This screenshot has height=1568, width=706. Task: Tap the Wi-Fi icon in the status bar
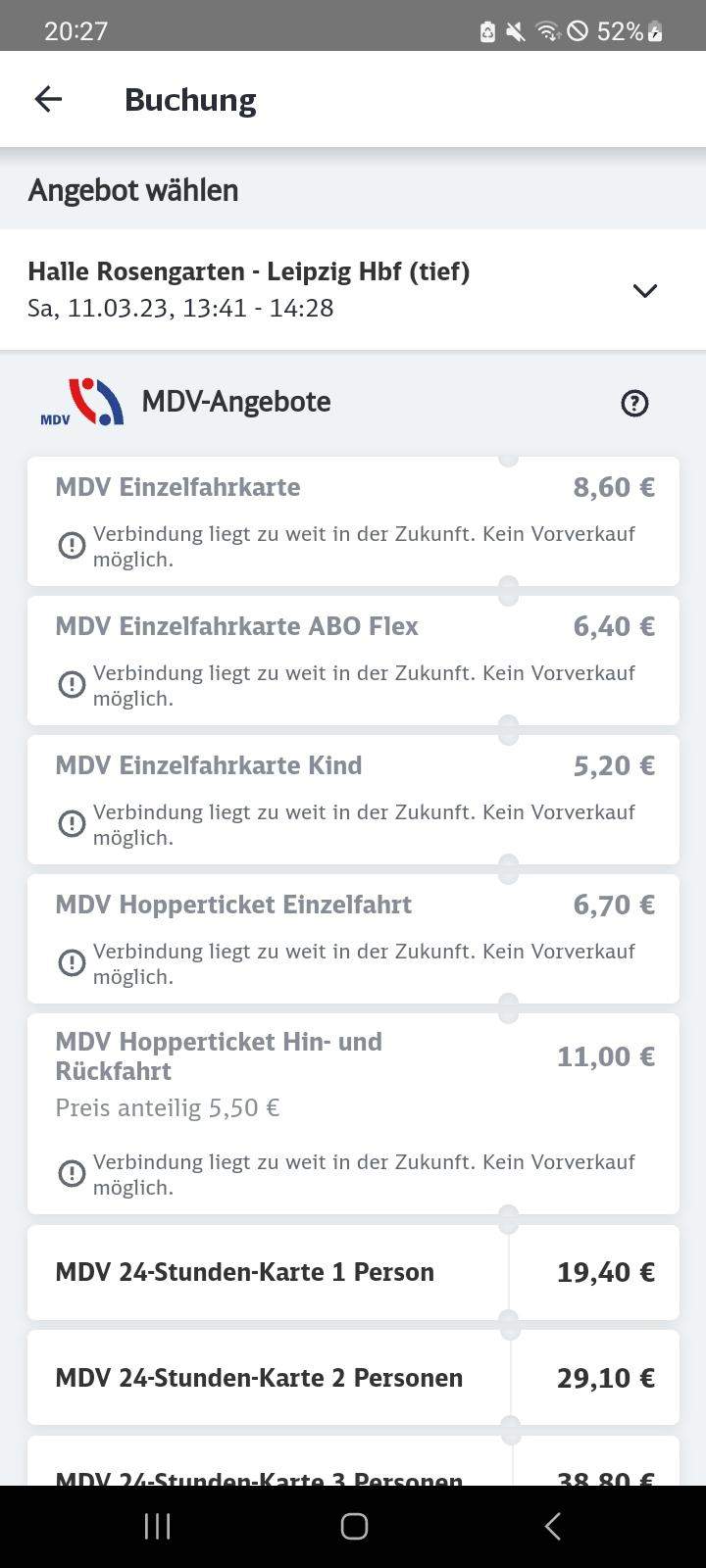(x=545, y=30)
